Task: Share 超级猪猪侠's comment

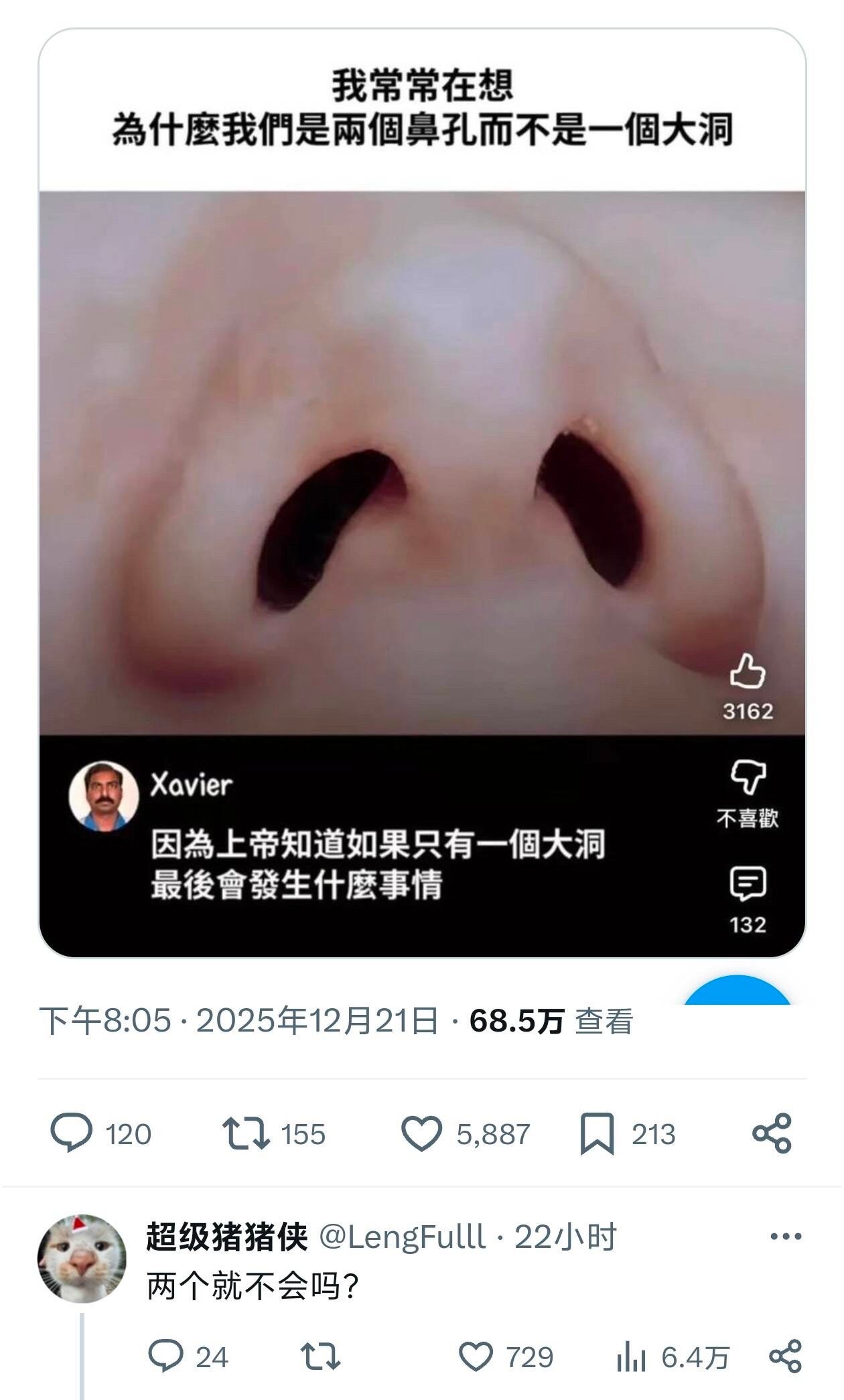Action: (x=786, y=1357)
